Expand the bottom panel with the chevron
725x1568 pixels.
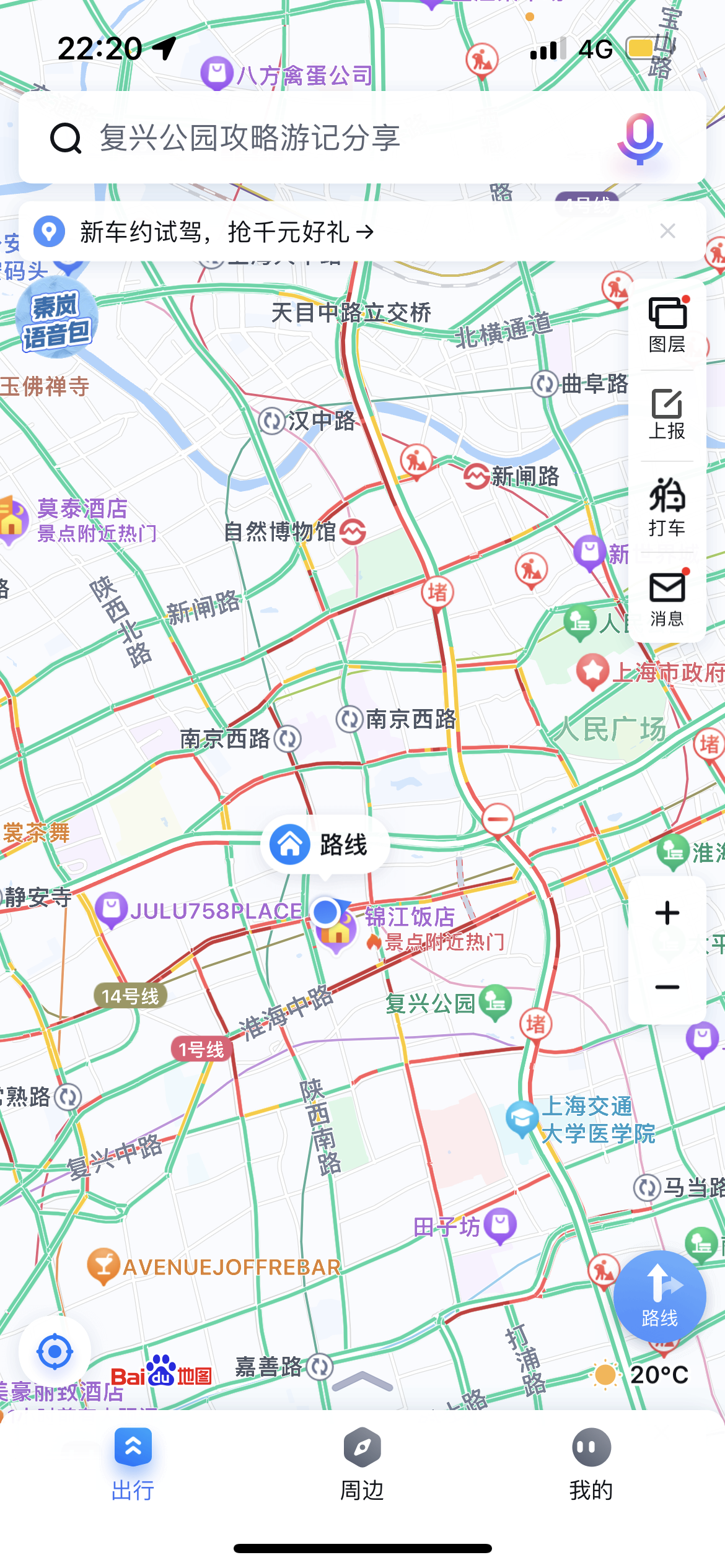tap(362, 1380)
